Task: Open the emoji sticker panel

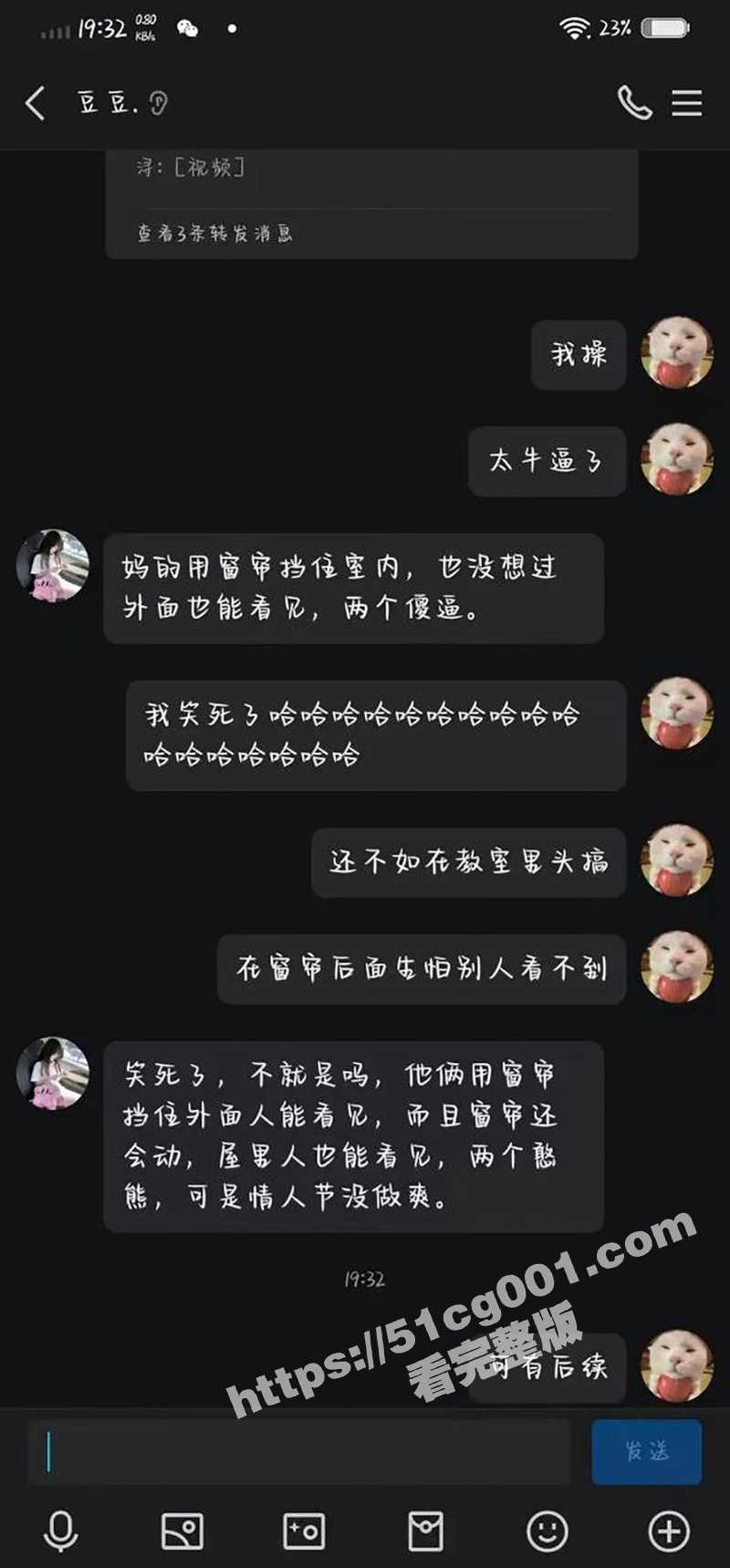Action: [x=547, y=1531]
